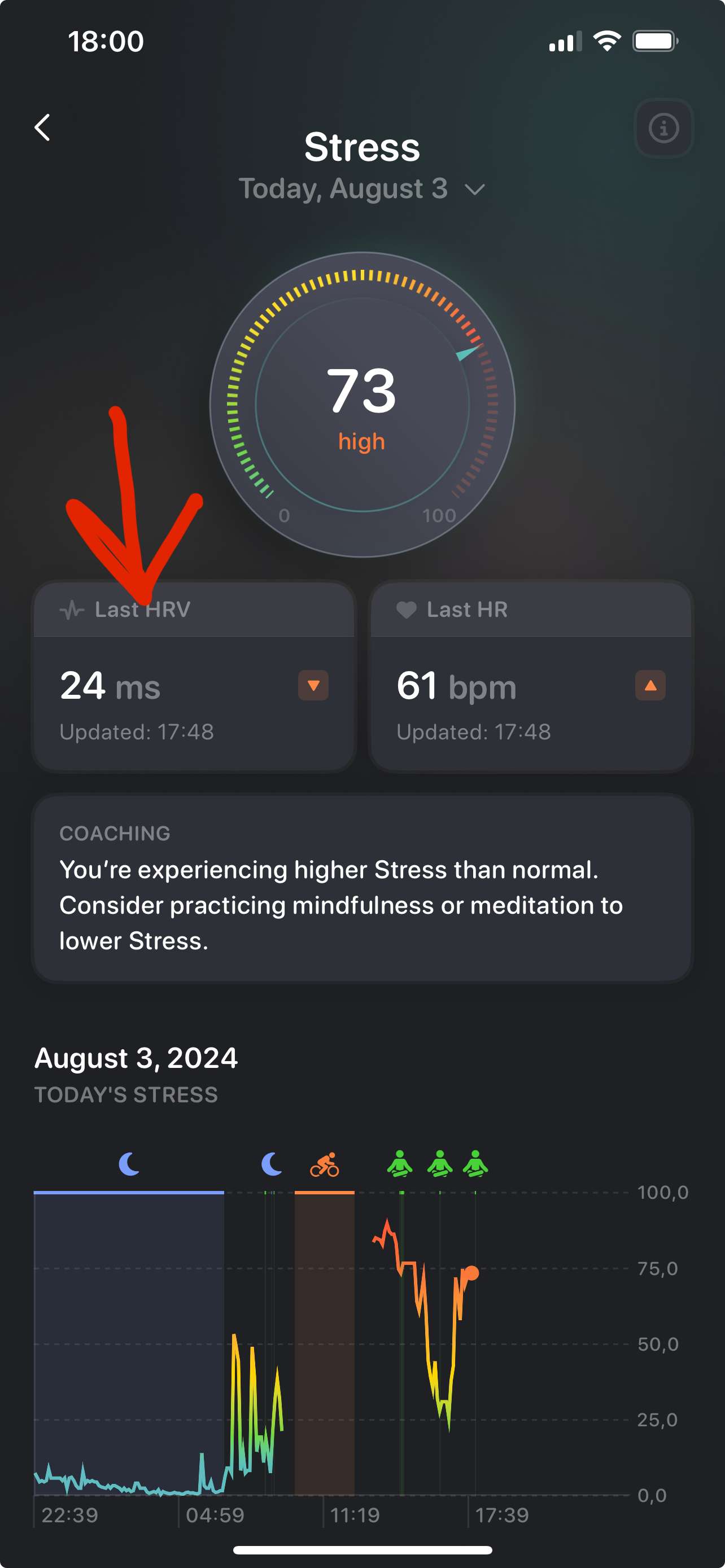Open the Stress info button
The height and width of the screenshot is (1568, 725).
point(663,128)
